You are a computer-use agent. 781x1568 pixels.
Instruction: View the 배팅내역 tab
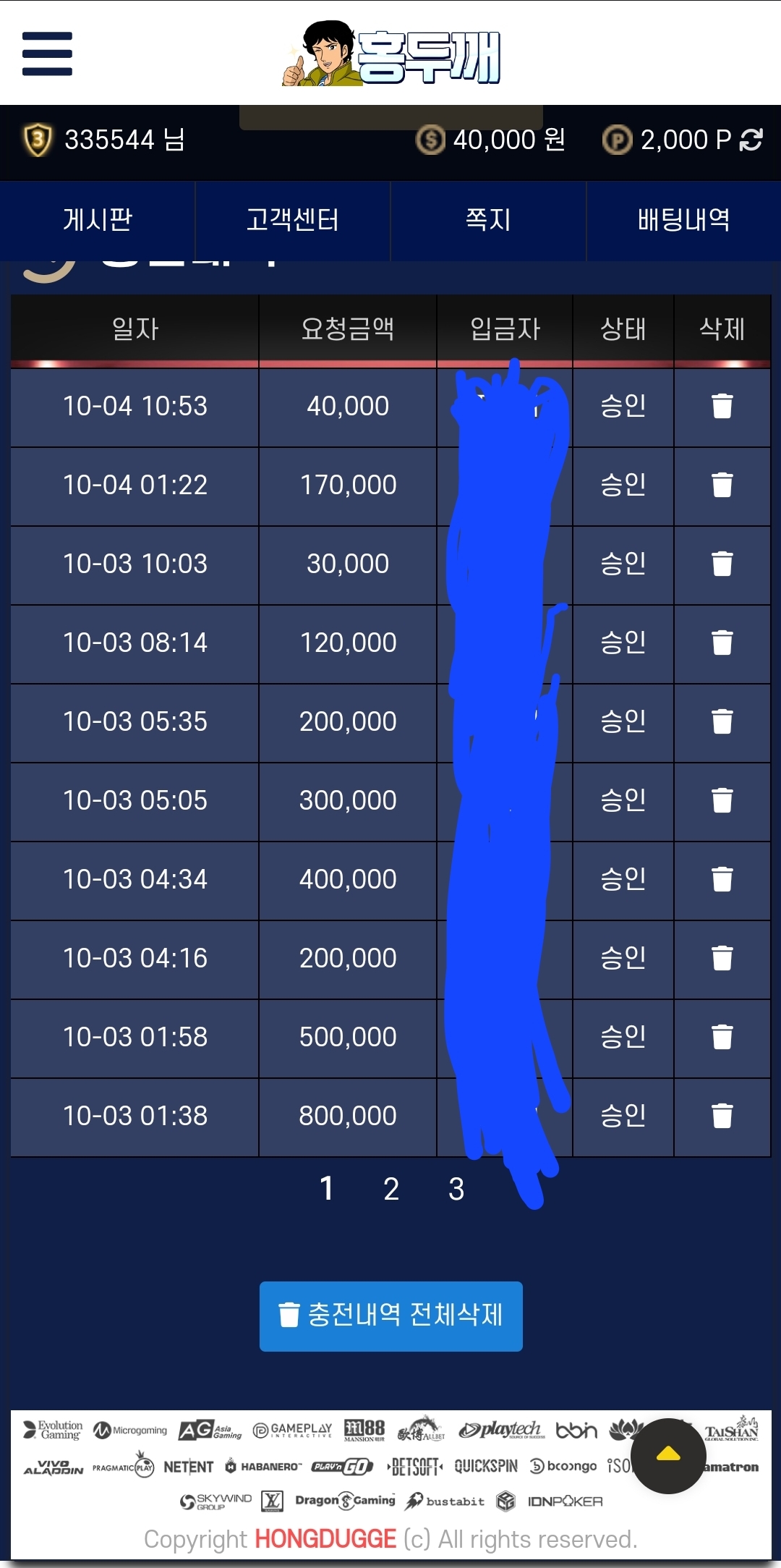(x=683, y=220)
